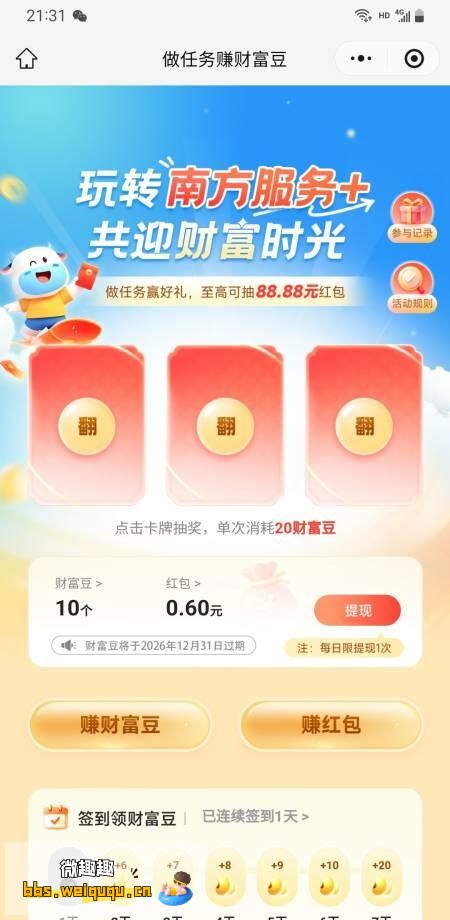Open 财富豆 balance details
This screenshot has height=920, width=450.
click(x=79, y=583)
